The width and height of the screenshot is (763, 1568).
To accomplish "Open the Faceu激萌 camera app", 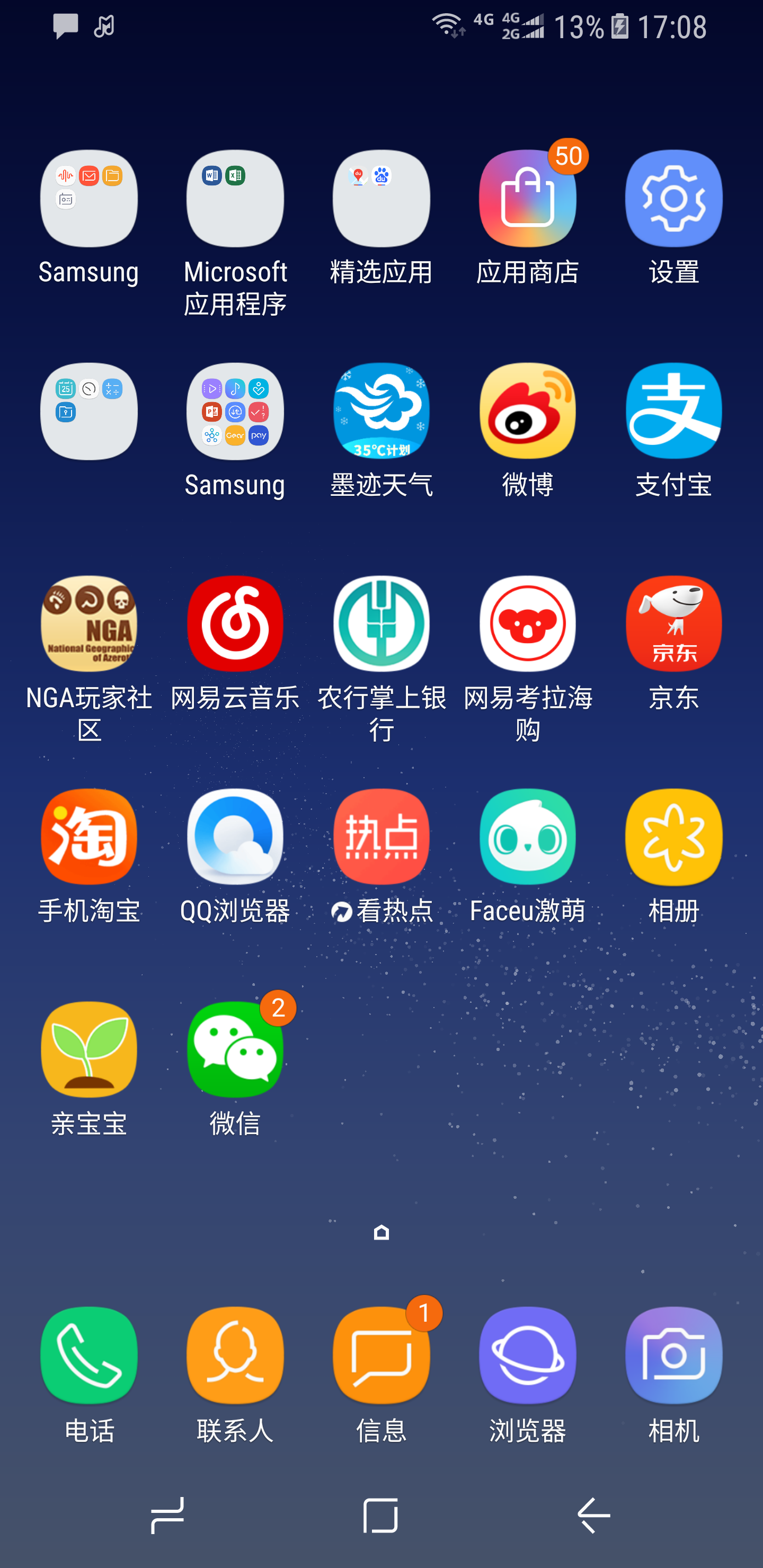I will click(527, 837).
